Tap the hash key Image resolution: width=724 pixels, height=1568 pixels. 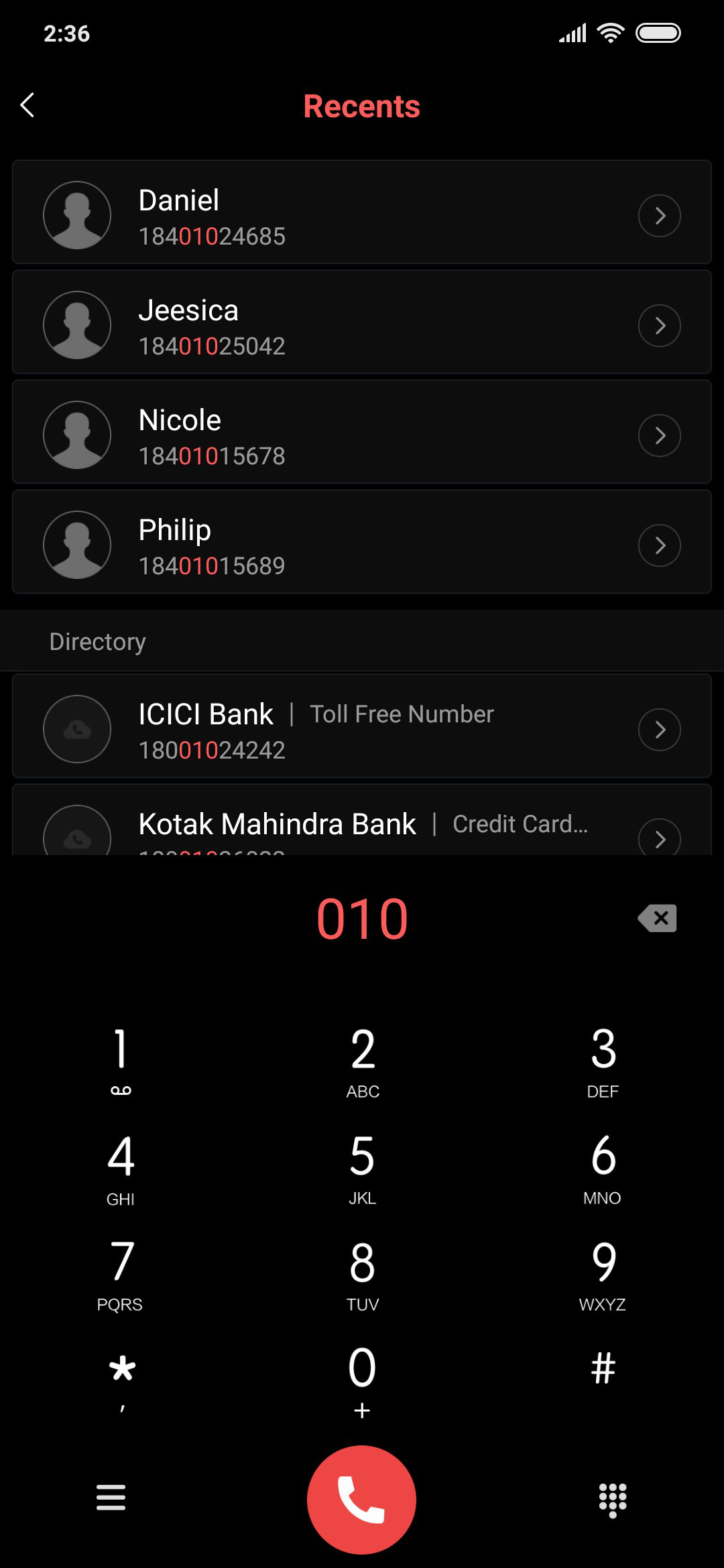click(x=603, y=1368)
